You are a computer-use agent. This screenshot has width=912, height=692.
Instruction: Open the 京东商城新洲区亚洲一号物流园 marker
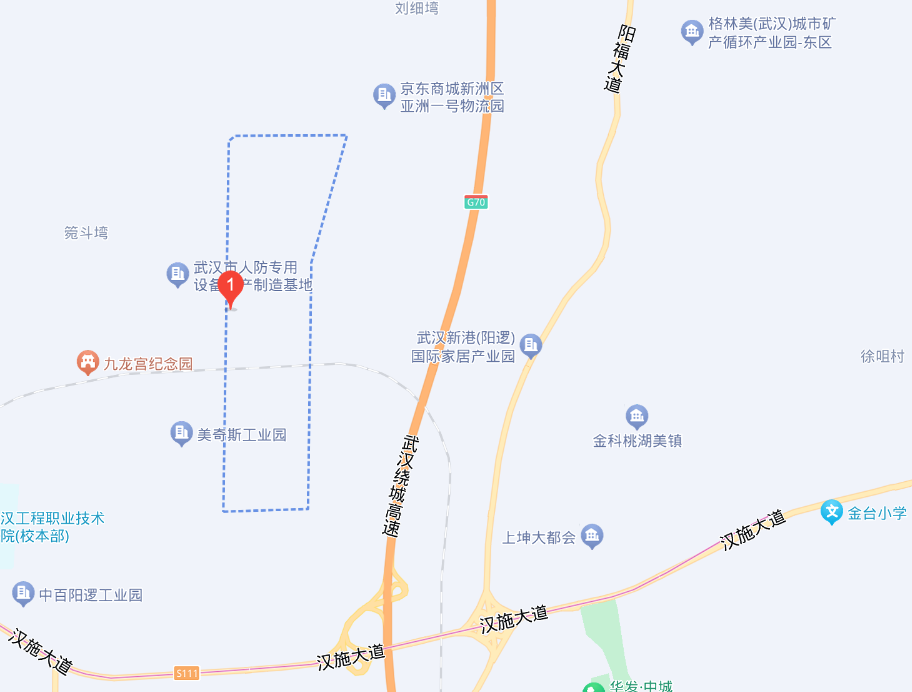point(384,96)
